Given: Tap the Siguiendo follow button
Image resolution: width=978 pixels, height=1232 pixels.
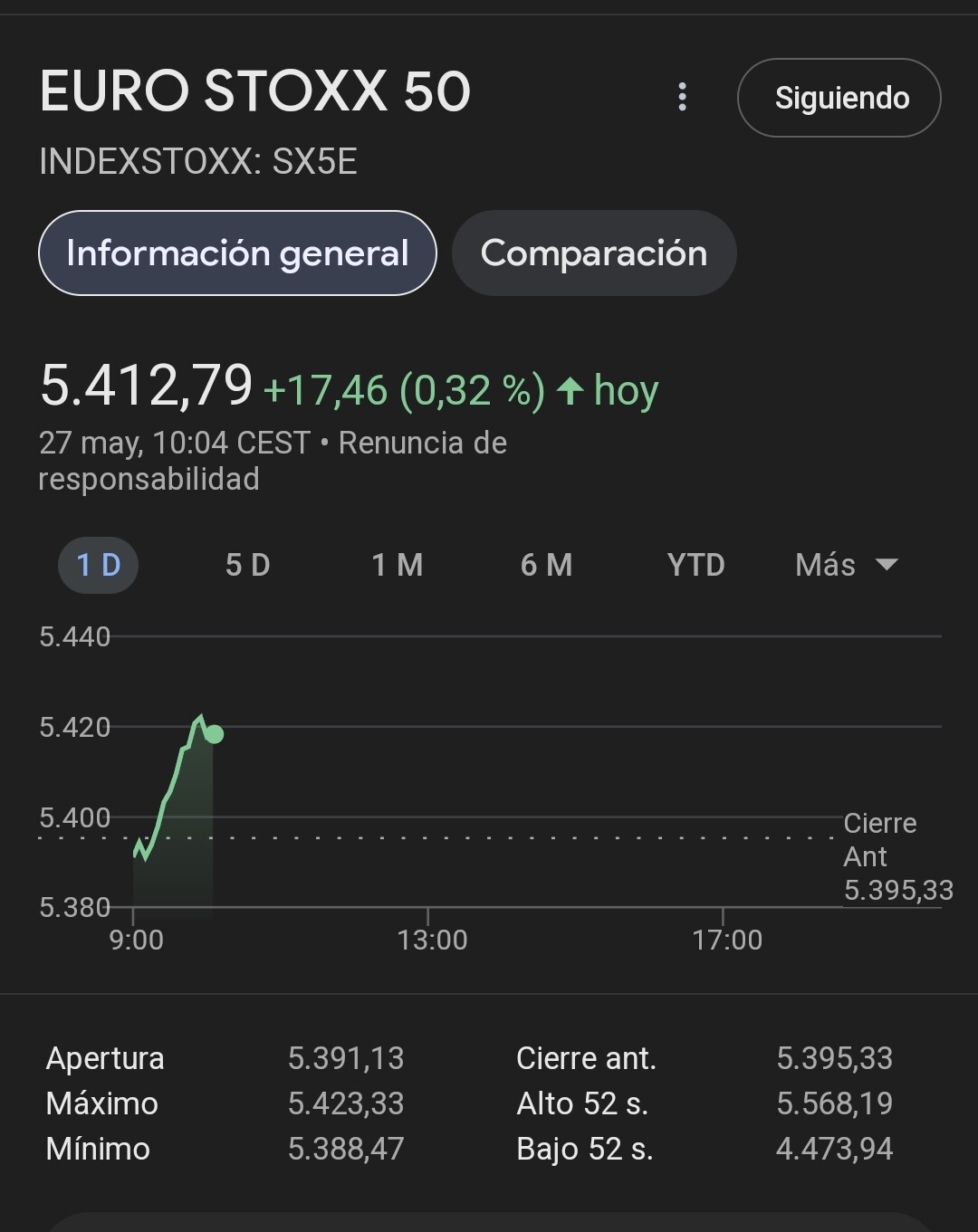Looking at the screenshot, I should (x=839, y=98).
